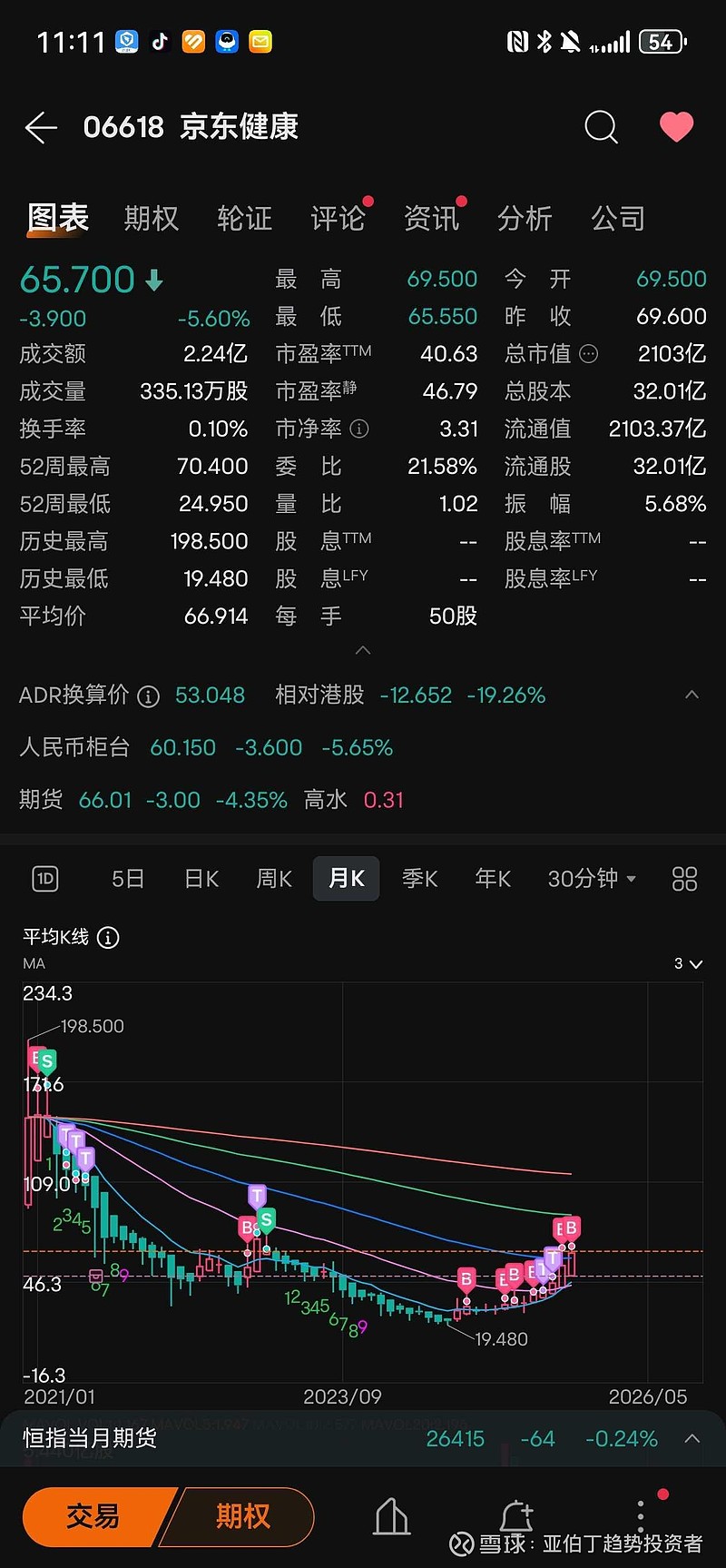Open the 30分钟 interval dropdown
Image resolution: width=726 pixels, height=1568 pixels.
[x=592, y=879]
